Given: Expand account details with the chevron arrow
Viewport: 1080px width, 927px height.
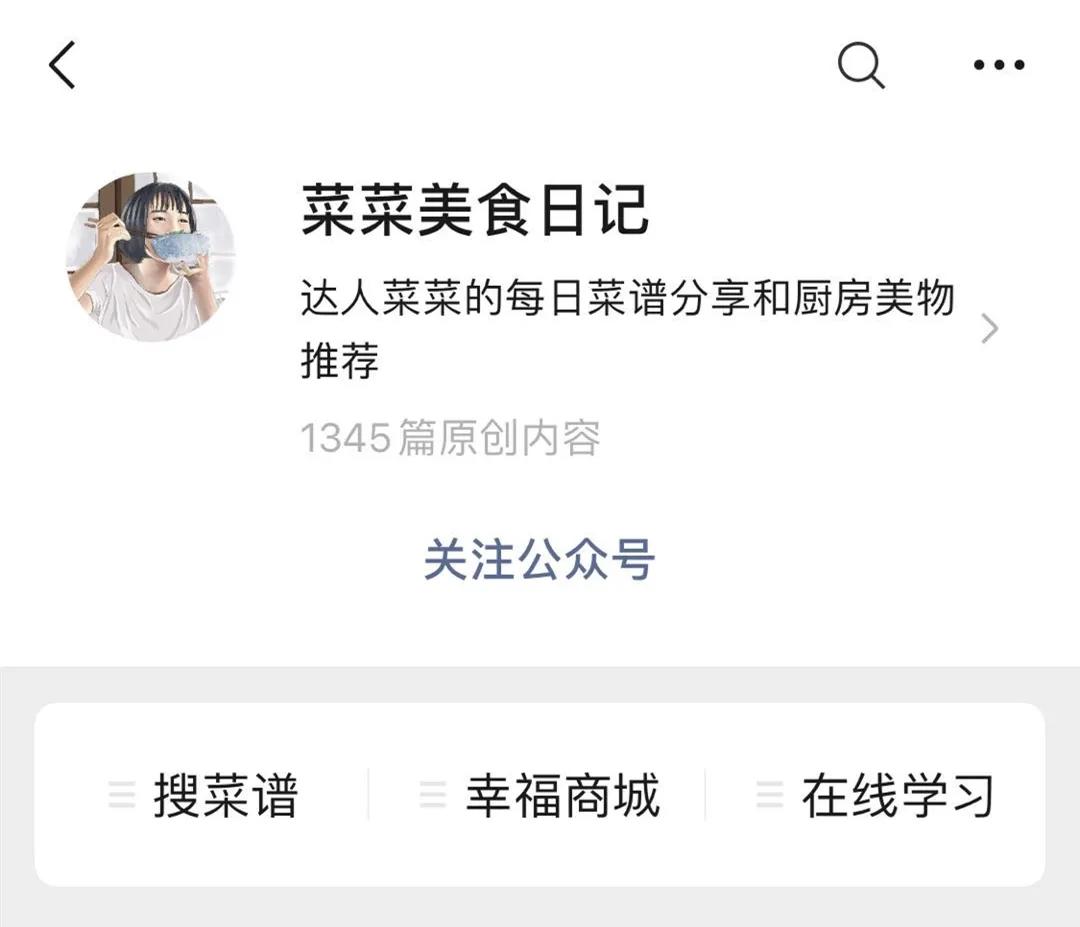Looking at the screenshot, I should 989,328.
